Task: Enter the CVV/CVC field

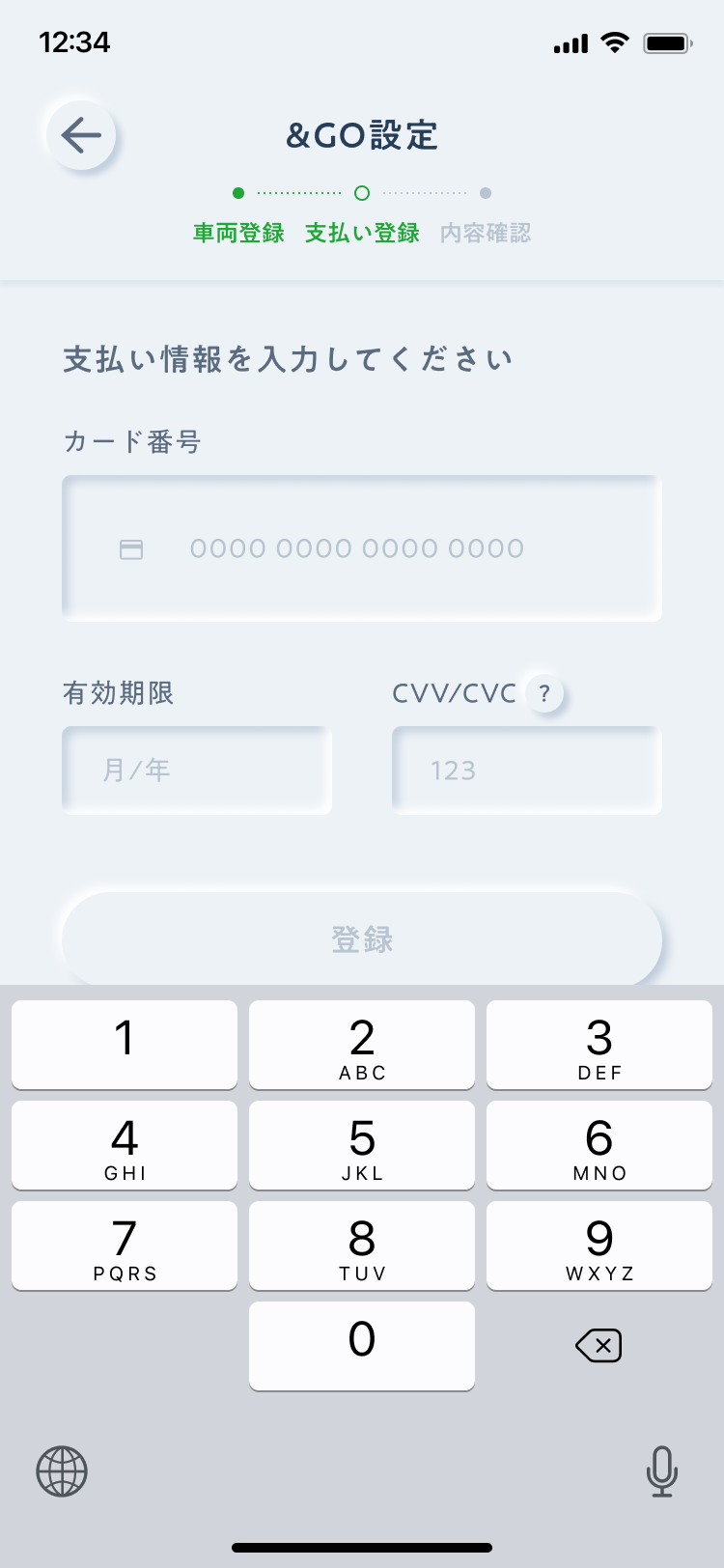Action: coord(527,770)
